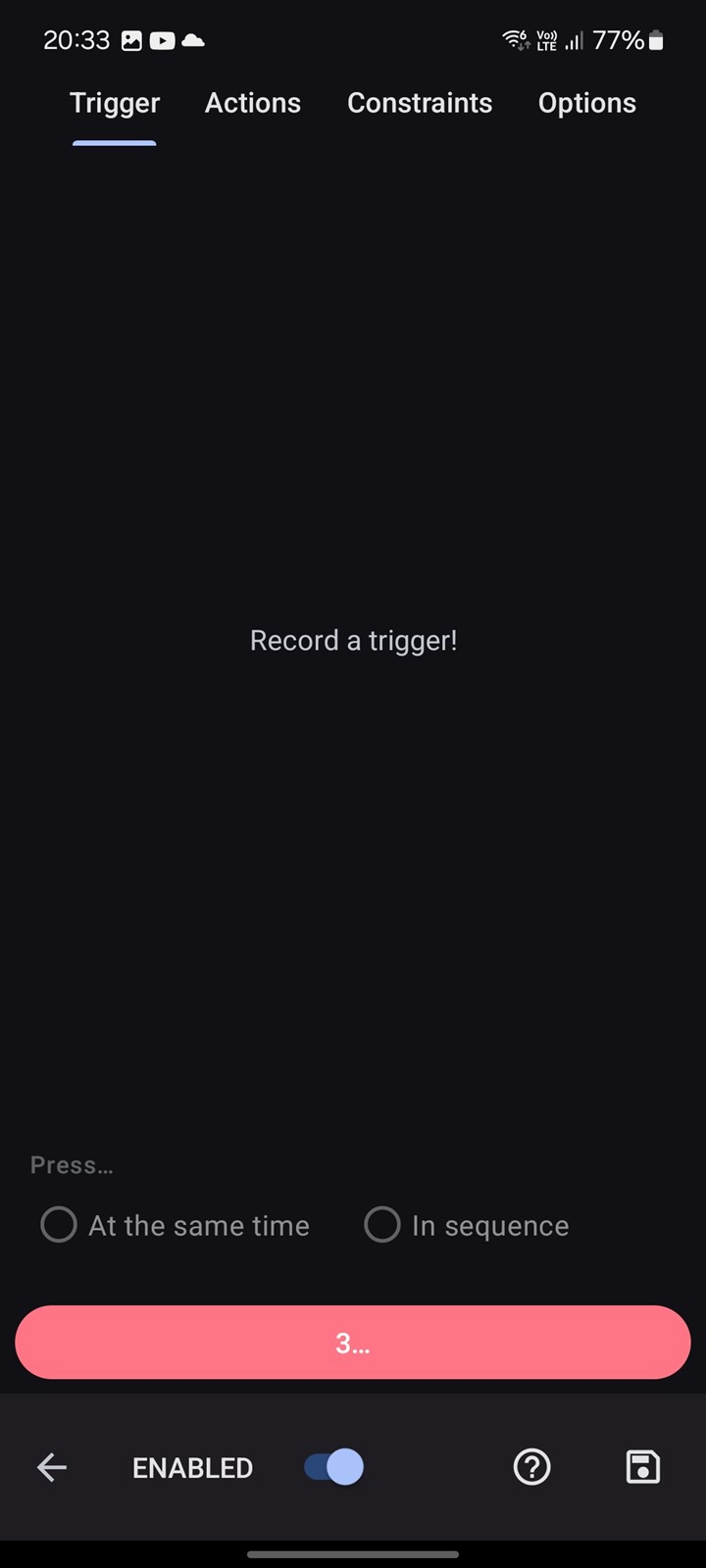Image resolution: width=706 pixels, height=1568 pixels.
Task: Save the key map with the floppy icon
Action: click(x=643, y=1467)
